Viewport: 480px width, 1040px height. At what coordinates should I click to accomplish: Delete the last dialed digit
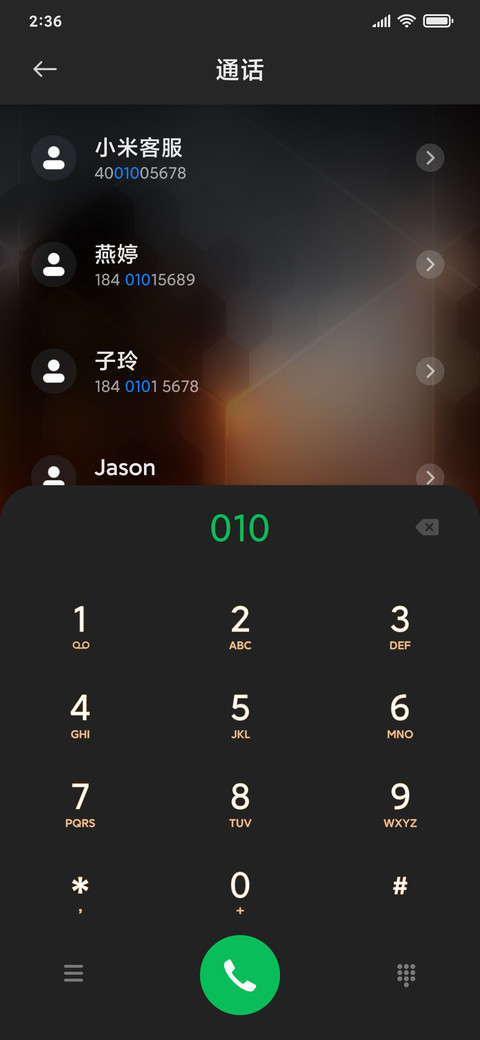428,527
